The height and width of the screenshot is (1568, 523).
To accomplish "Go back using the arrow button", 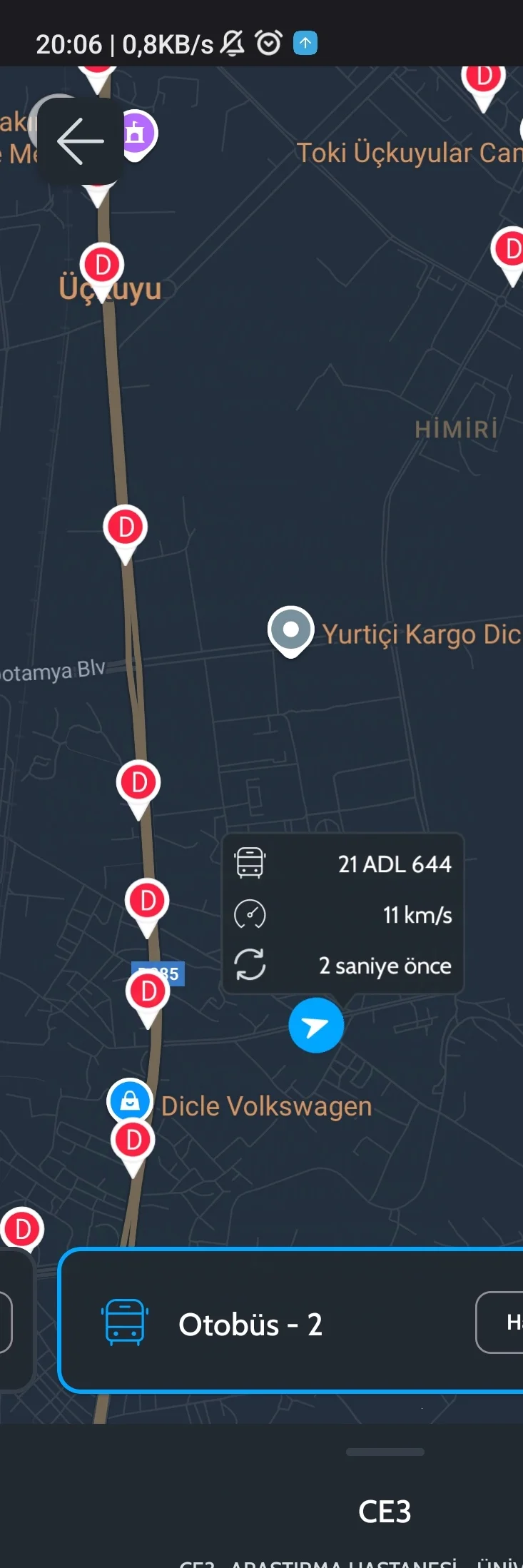I will (x=81, y=141).
